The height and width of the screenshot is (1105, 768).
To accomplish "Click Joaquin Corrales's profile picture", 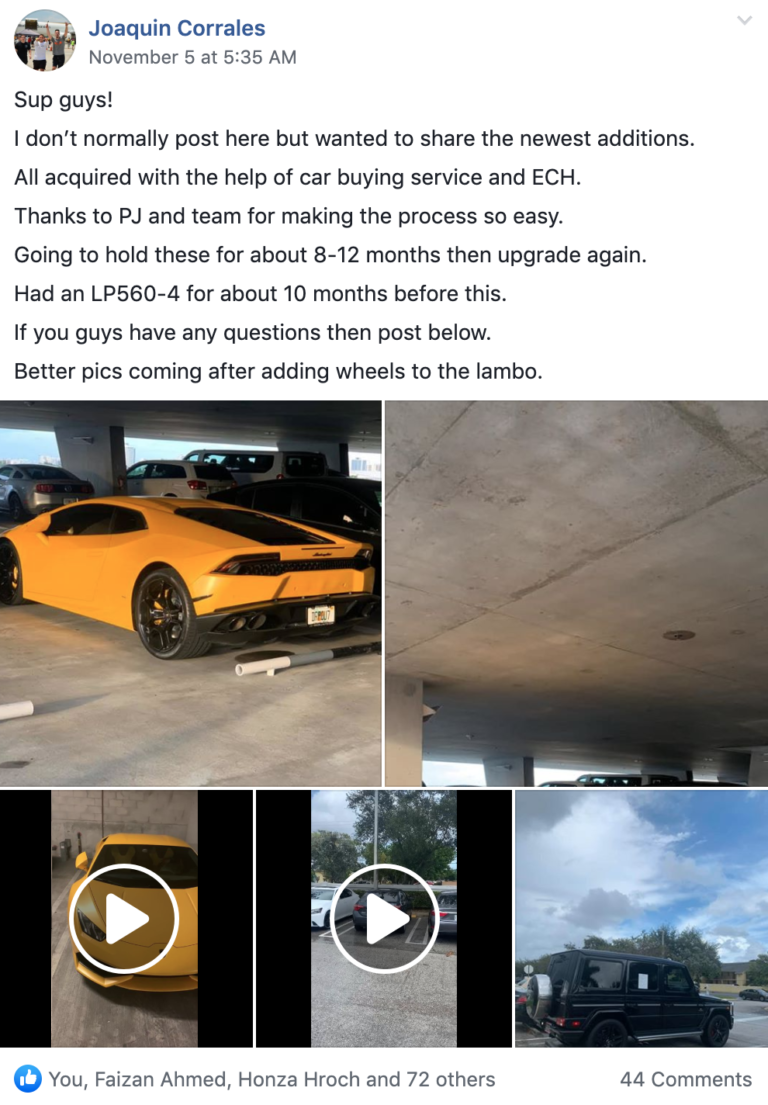I will tap(44, 42).
